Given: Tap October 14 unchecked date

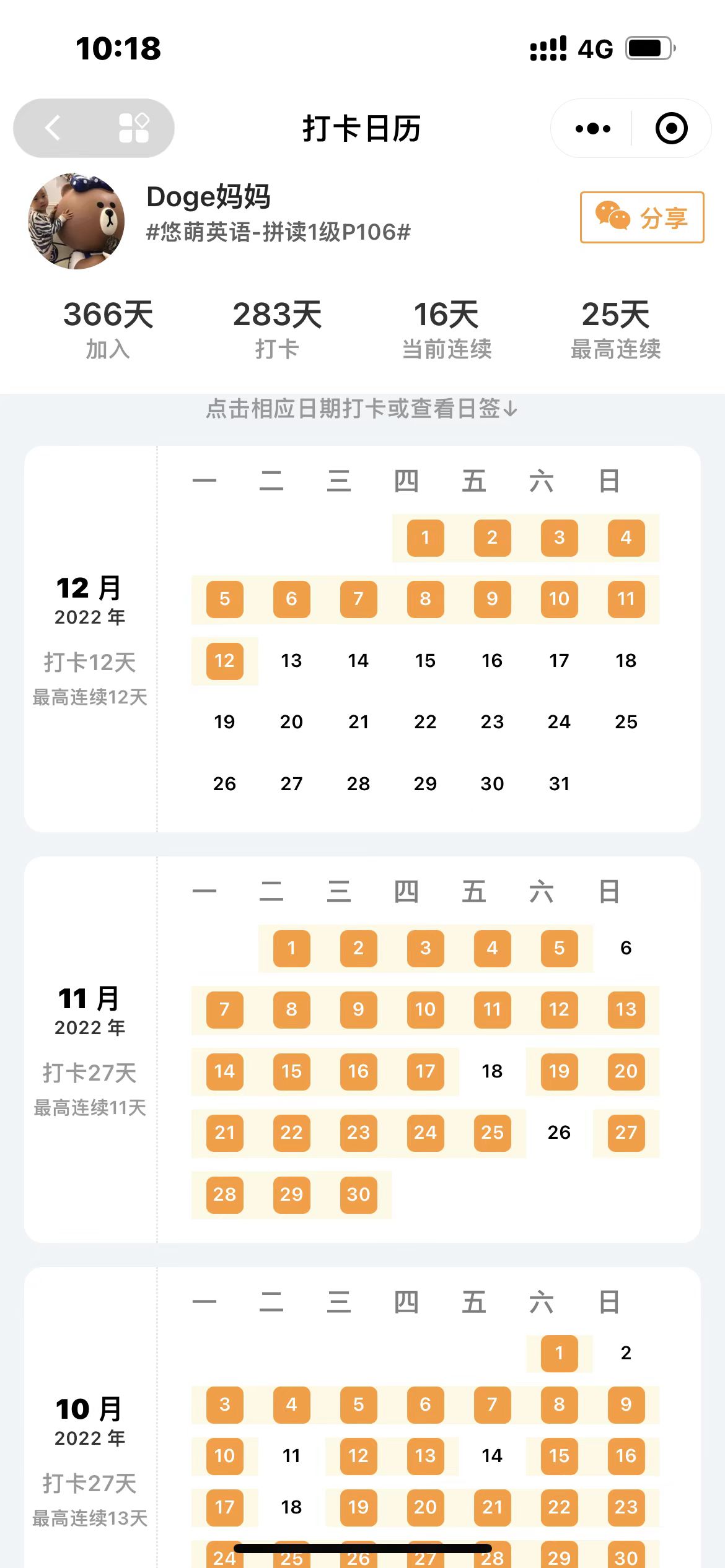Looking at the screenshot, I should click(x=492, y=1456).
